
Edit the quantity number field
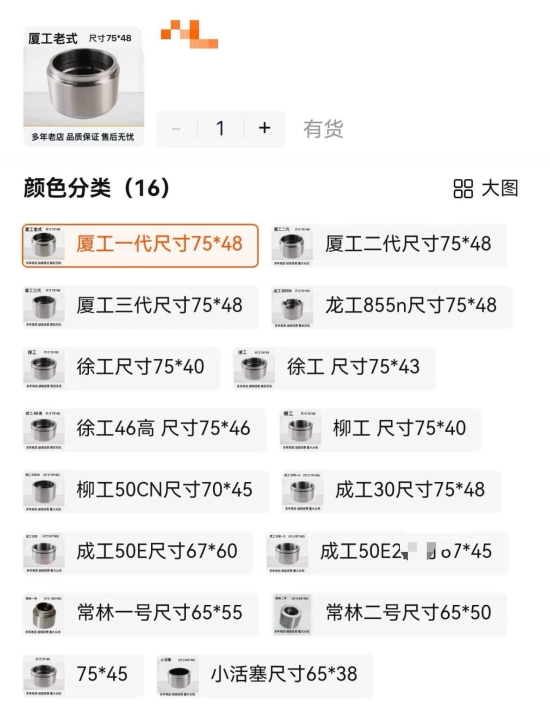click(x=221, y=129)
